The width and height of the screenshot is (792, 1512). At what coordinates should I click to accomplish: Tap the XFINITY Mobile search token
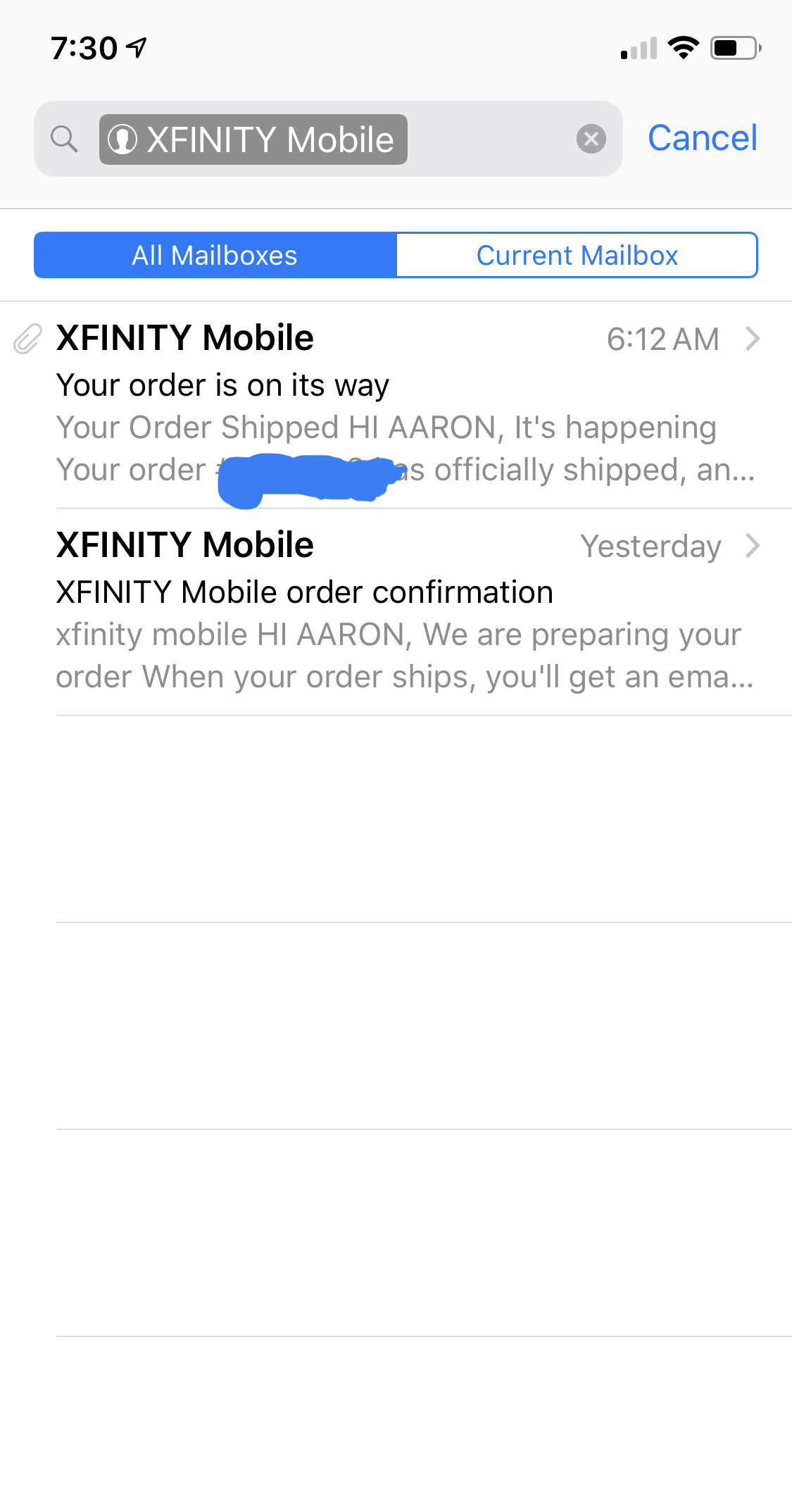[253, 139]
